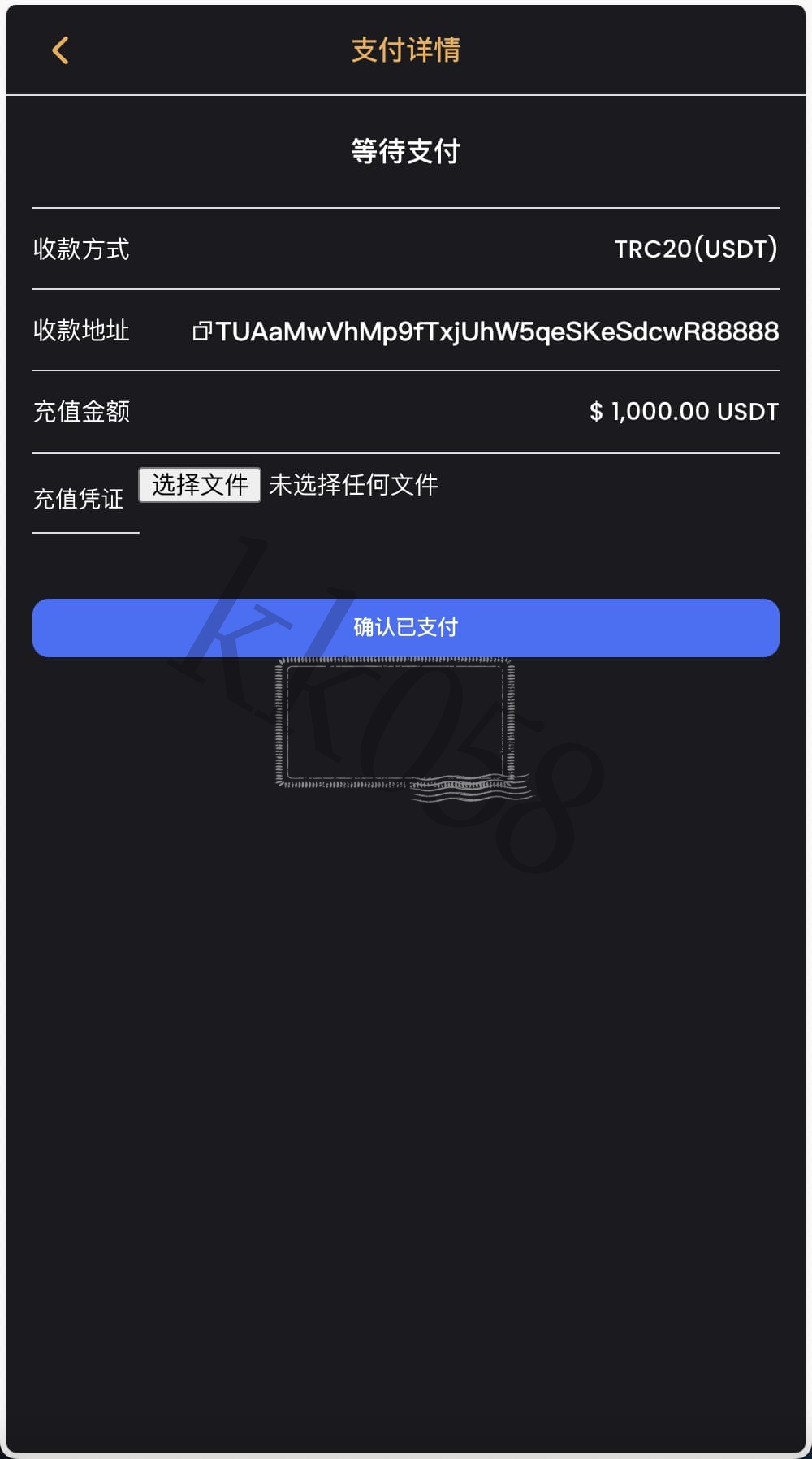Confirm payment with 确认已支付 button

pyautogui.click(x=406, y=627)
